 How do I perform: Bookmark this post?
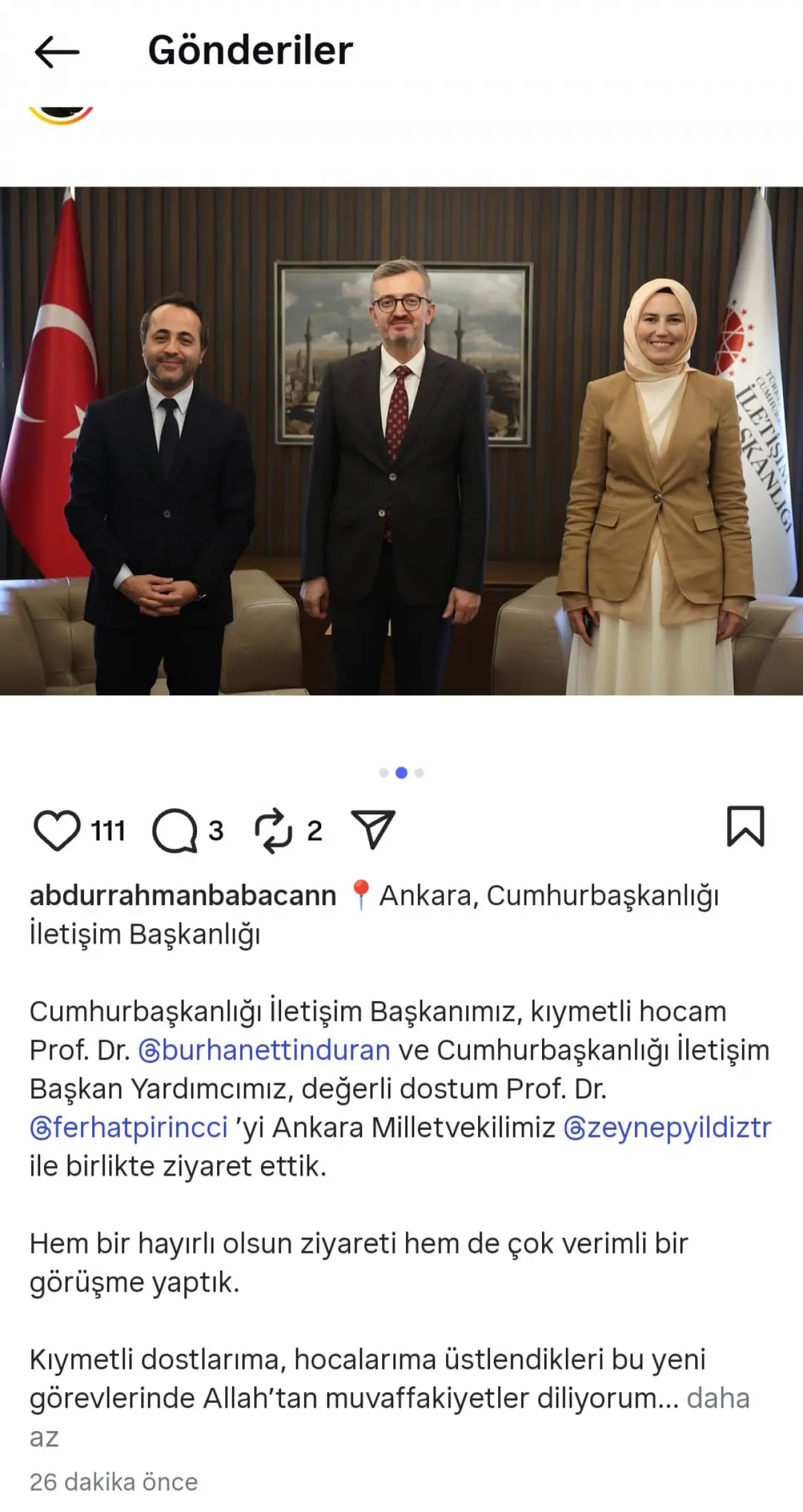pyautogui.click(x=745, y=827)
